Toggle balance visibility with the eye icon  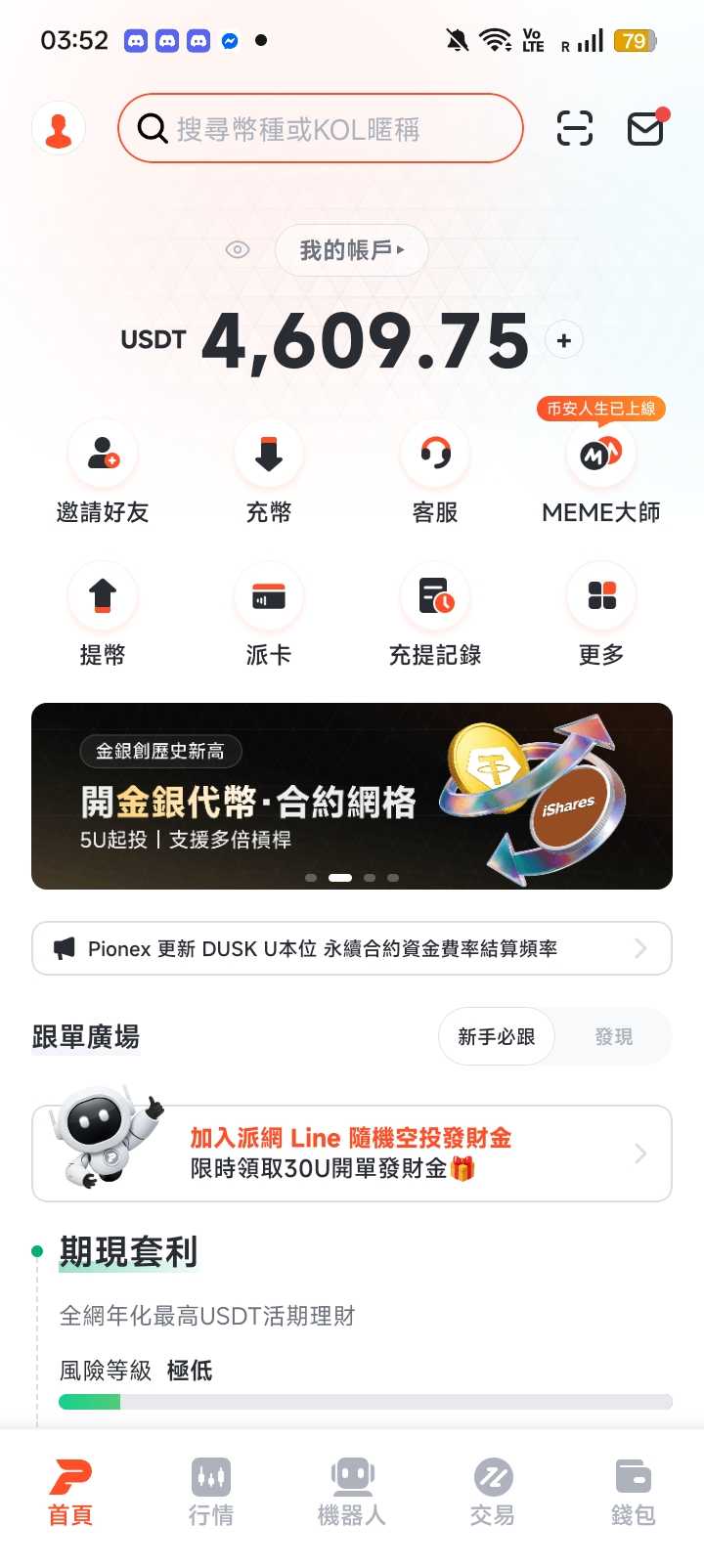[x=237, y=250]
